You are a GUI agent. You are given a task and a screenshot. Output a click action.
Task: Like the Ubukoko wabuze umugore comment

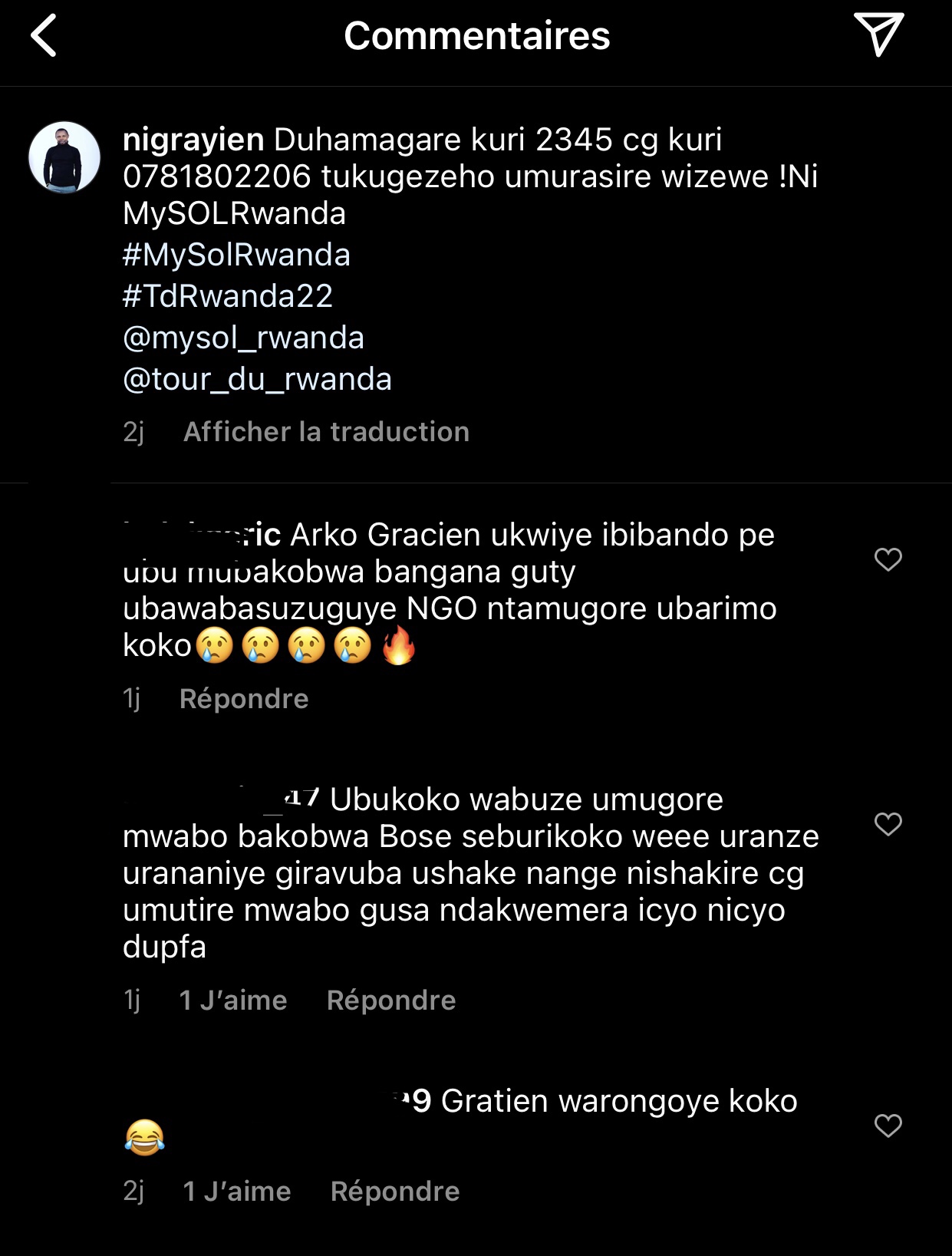(888, 824)
